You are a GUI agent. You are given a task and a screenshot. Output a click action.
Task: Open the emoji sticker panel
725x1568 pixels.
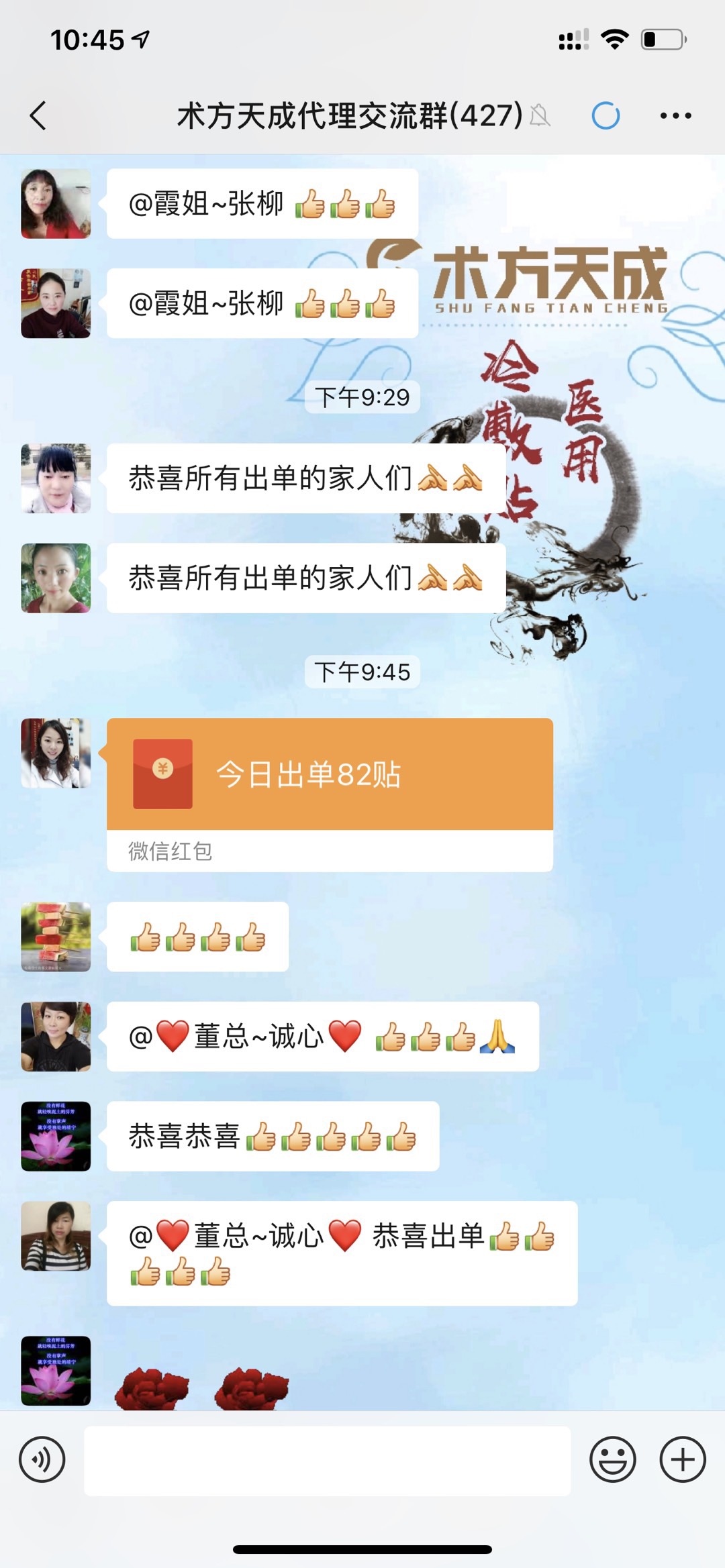click(612, 1459)
